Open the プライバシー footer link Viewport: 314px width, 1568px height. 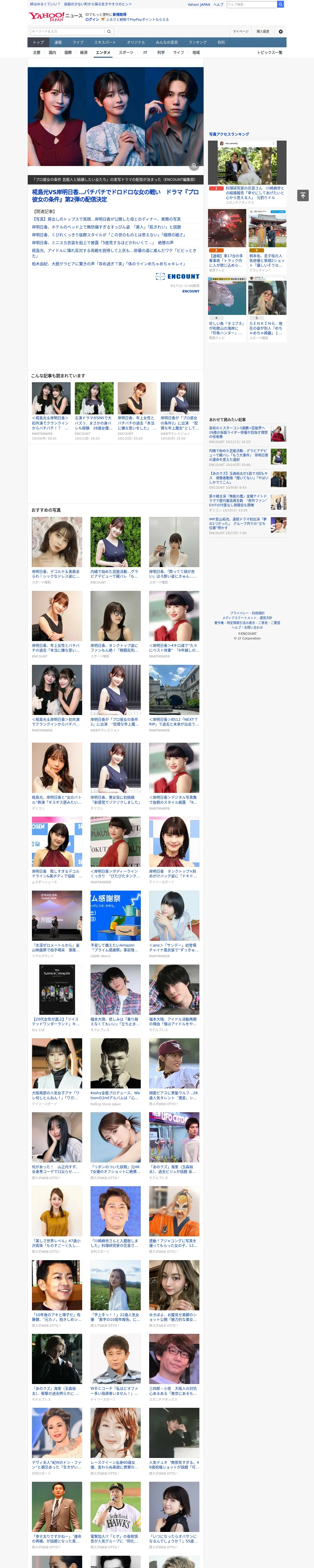coord(238,613)
